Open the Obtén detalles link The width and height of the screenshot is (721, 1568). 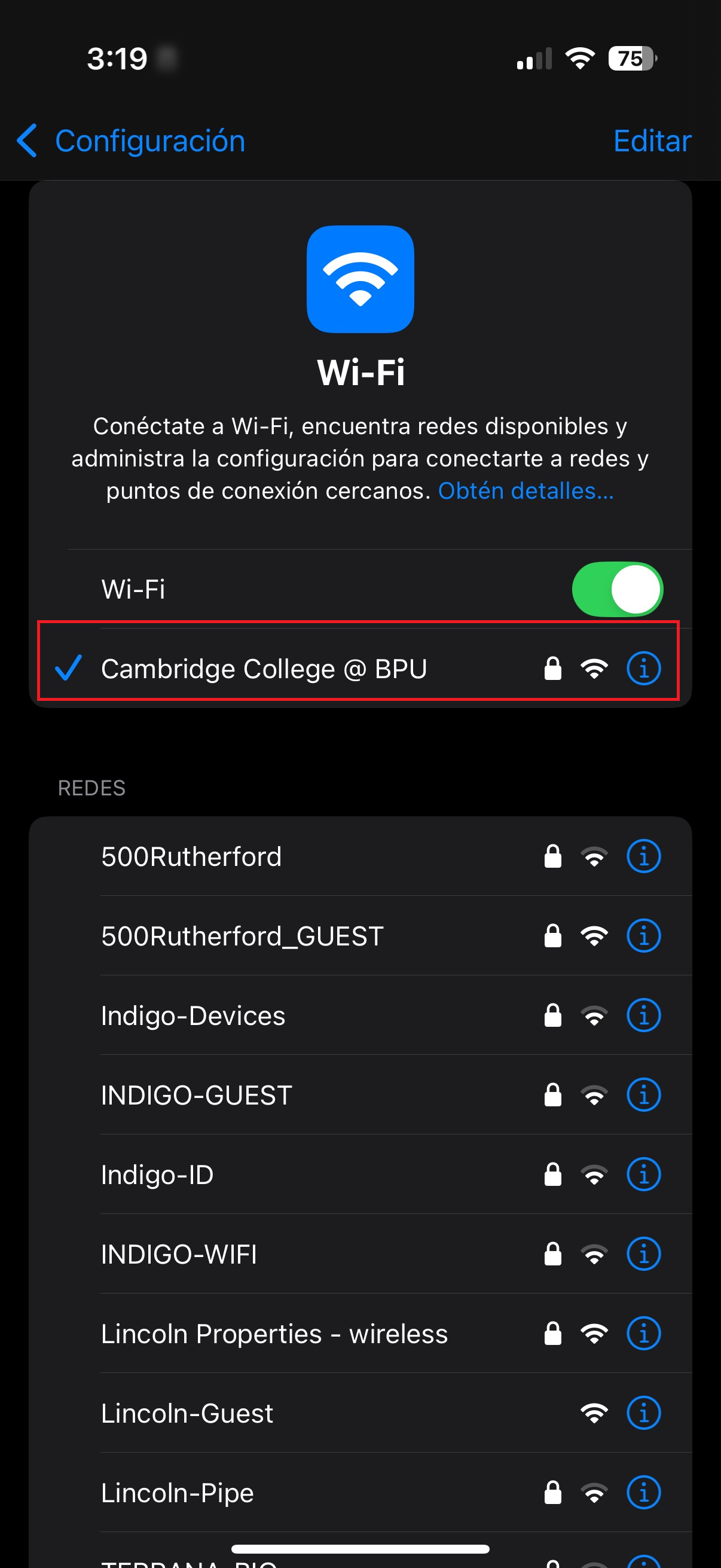526,490
